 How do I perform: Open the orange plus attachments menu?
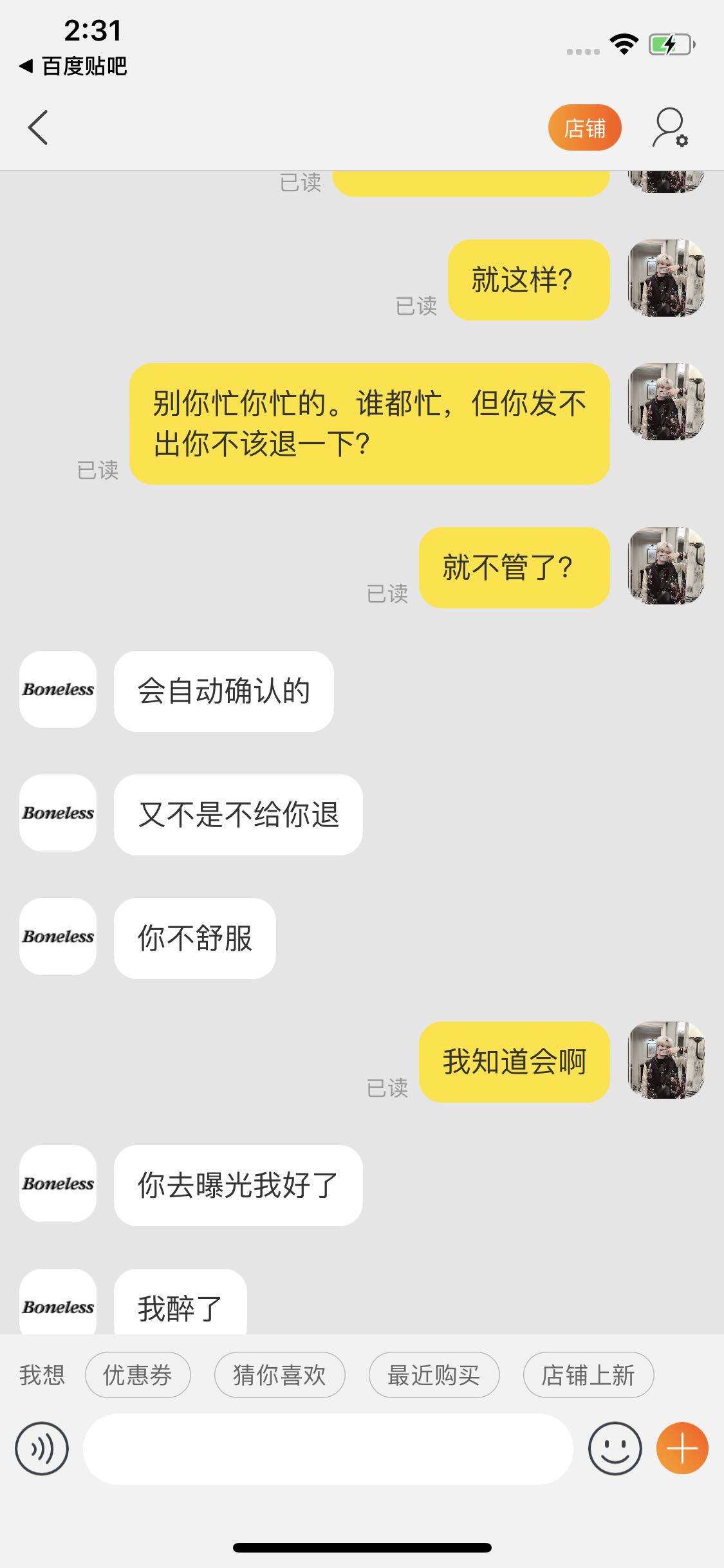coord(682,1448)
